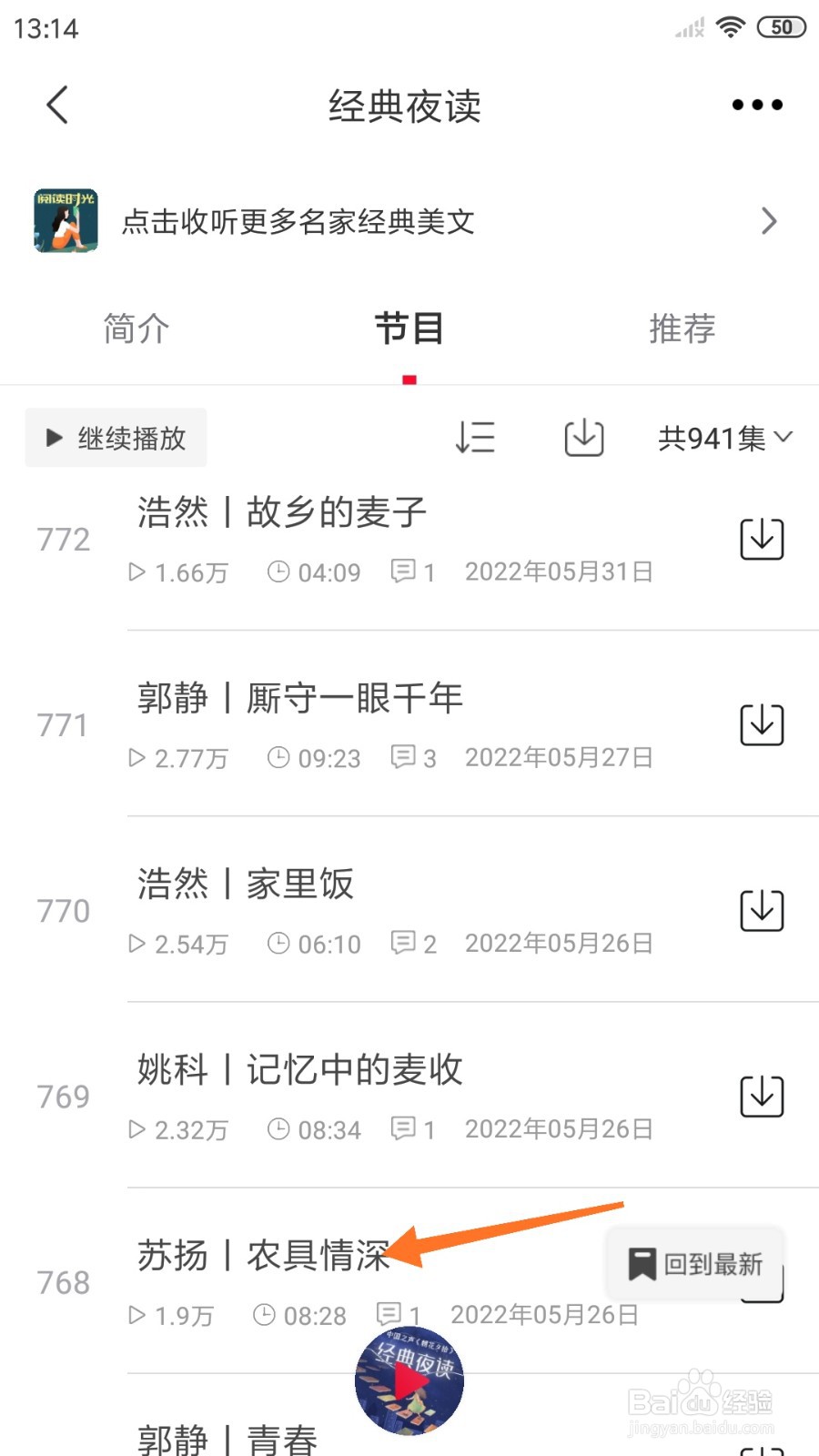
Task: Open the batch download icon
Action: tap(582, 438)
